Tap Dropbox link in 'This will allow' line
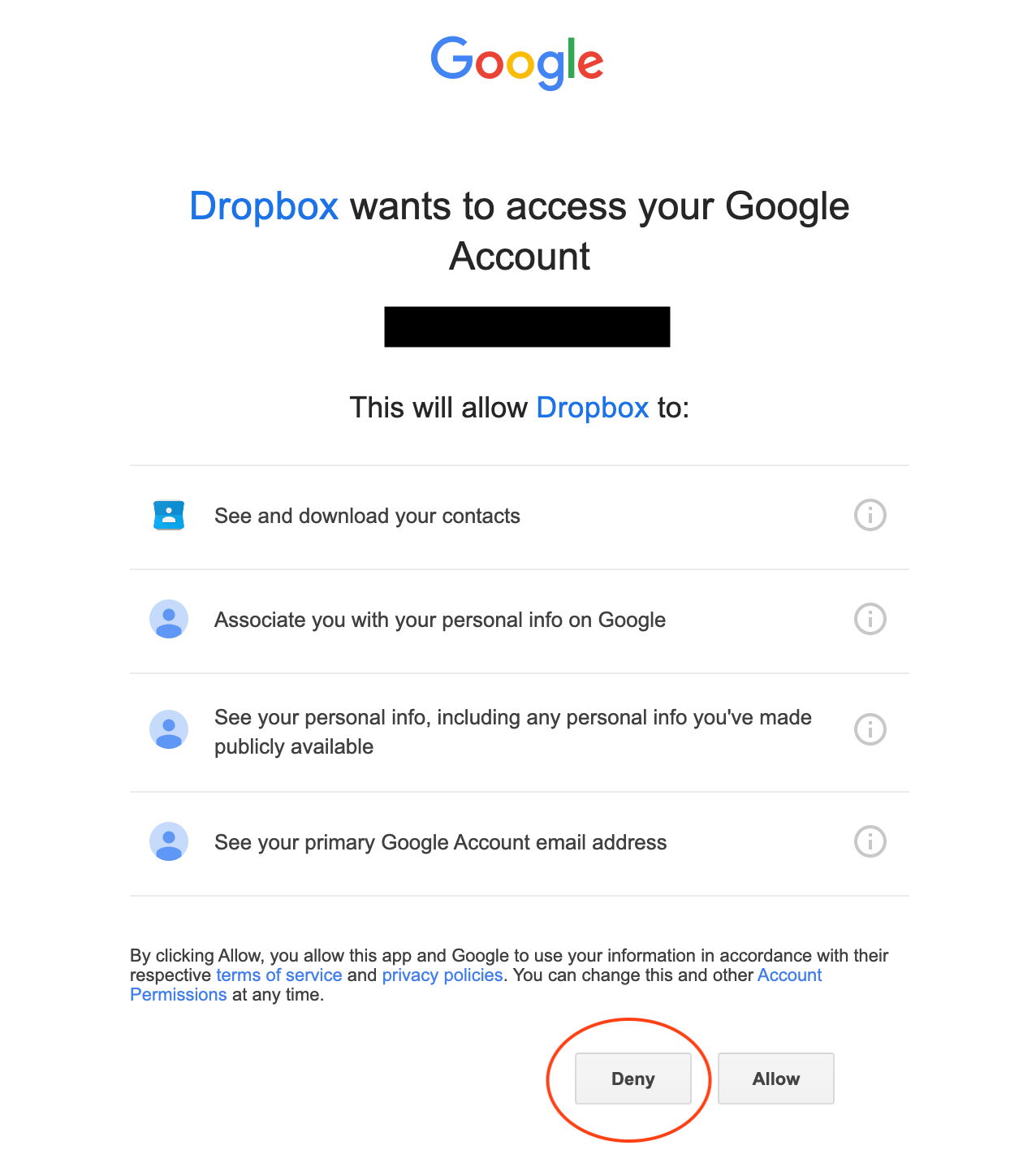1036x1163 pixels. pyautogui.click(x=593, y=408)
